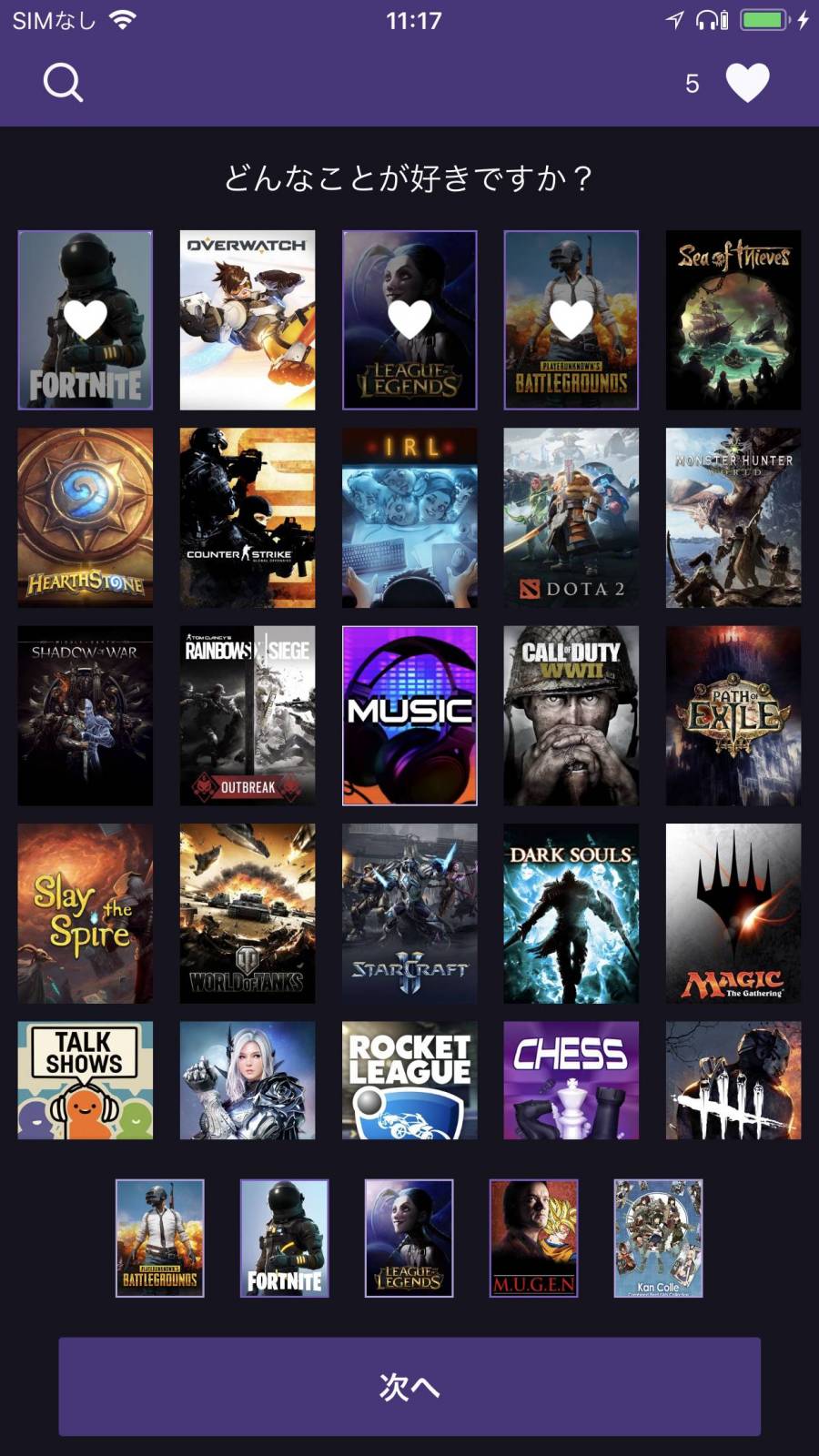
Task: Select the Dark Souls tile
Action: click(571, 913)
